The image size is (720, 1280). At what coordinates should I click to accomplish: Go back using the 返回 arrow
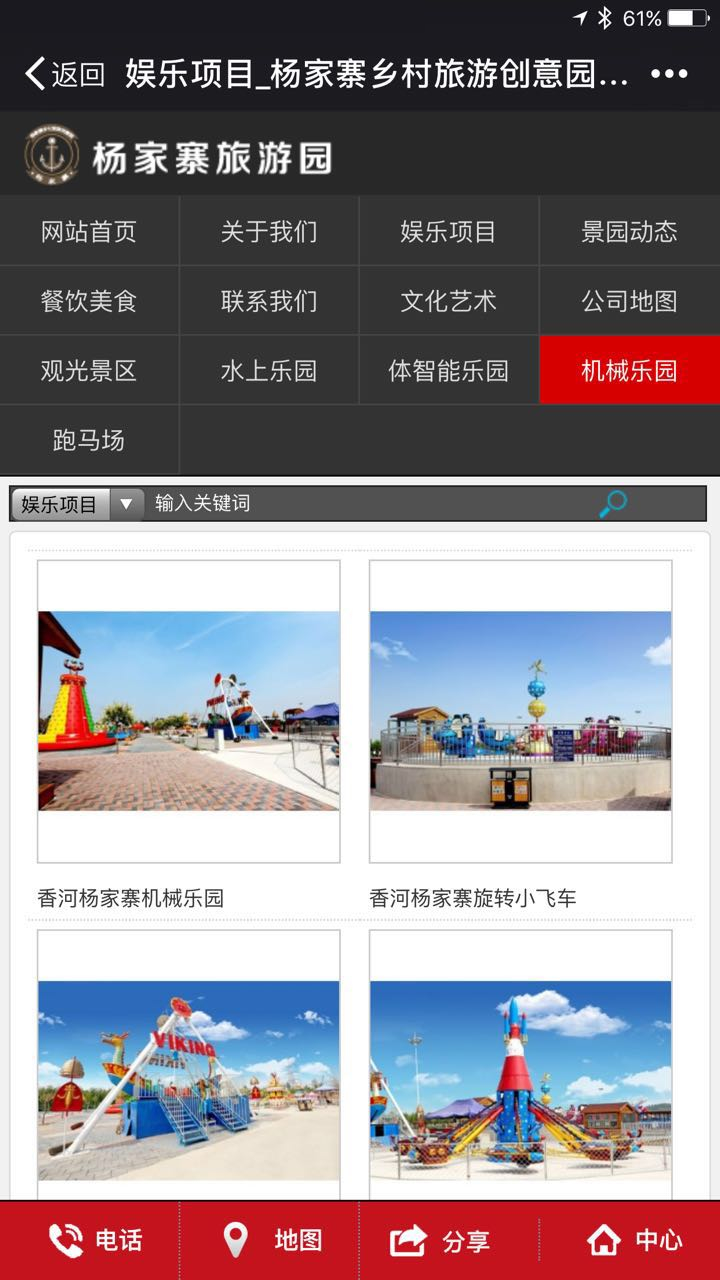[62, 74]
